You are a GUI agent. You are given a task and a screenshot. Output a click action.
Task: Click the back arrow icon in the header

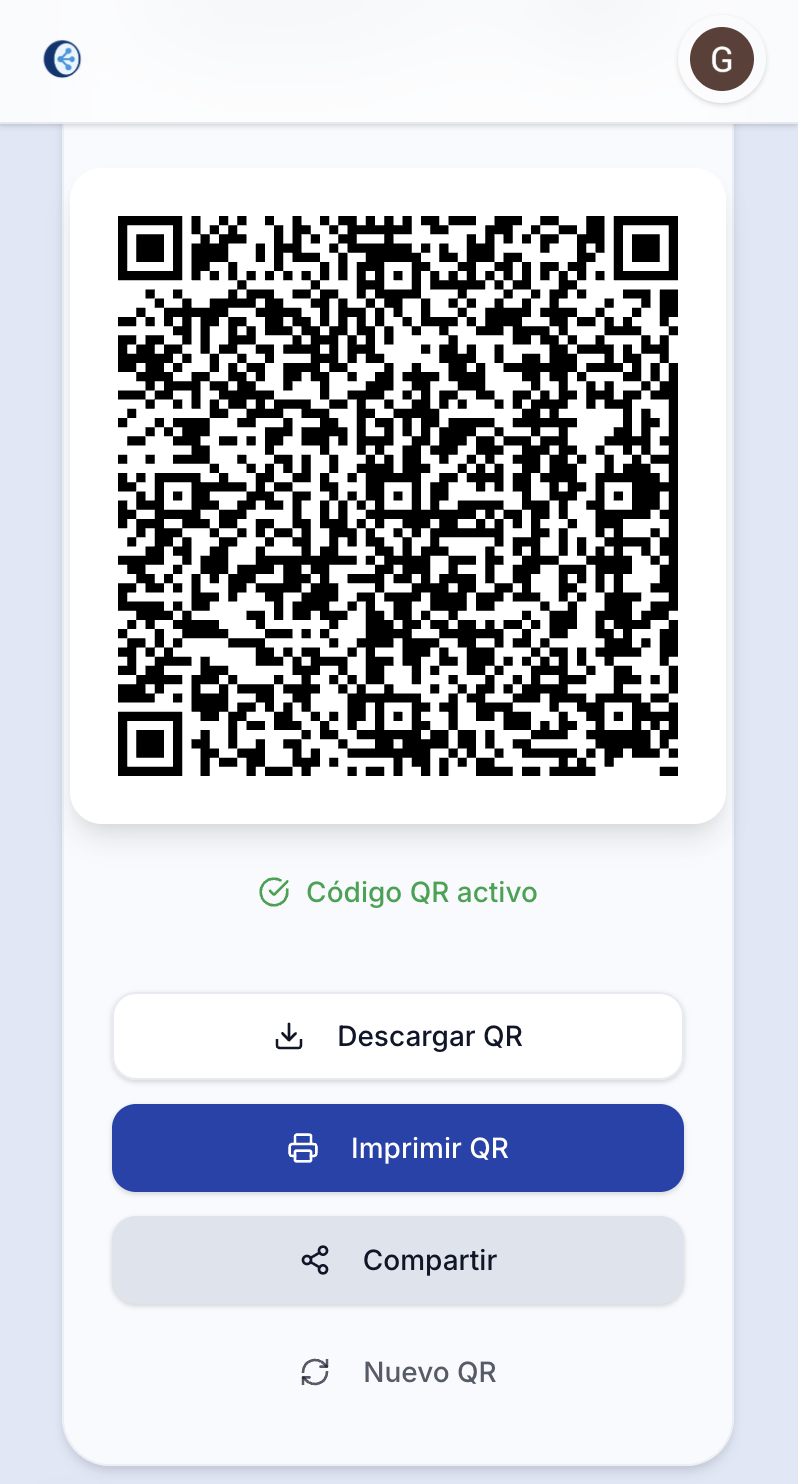point(60,60)
